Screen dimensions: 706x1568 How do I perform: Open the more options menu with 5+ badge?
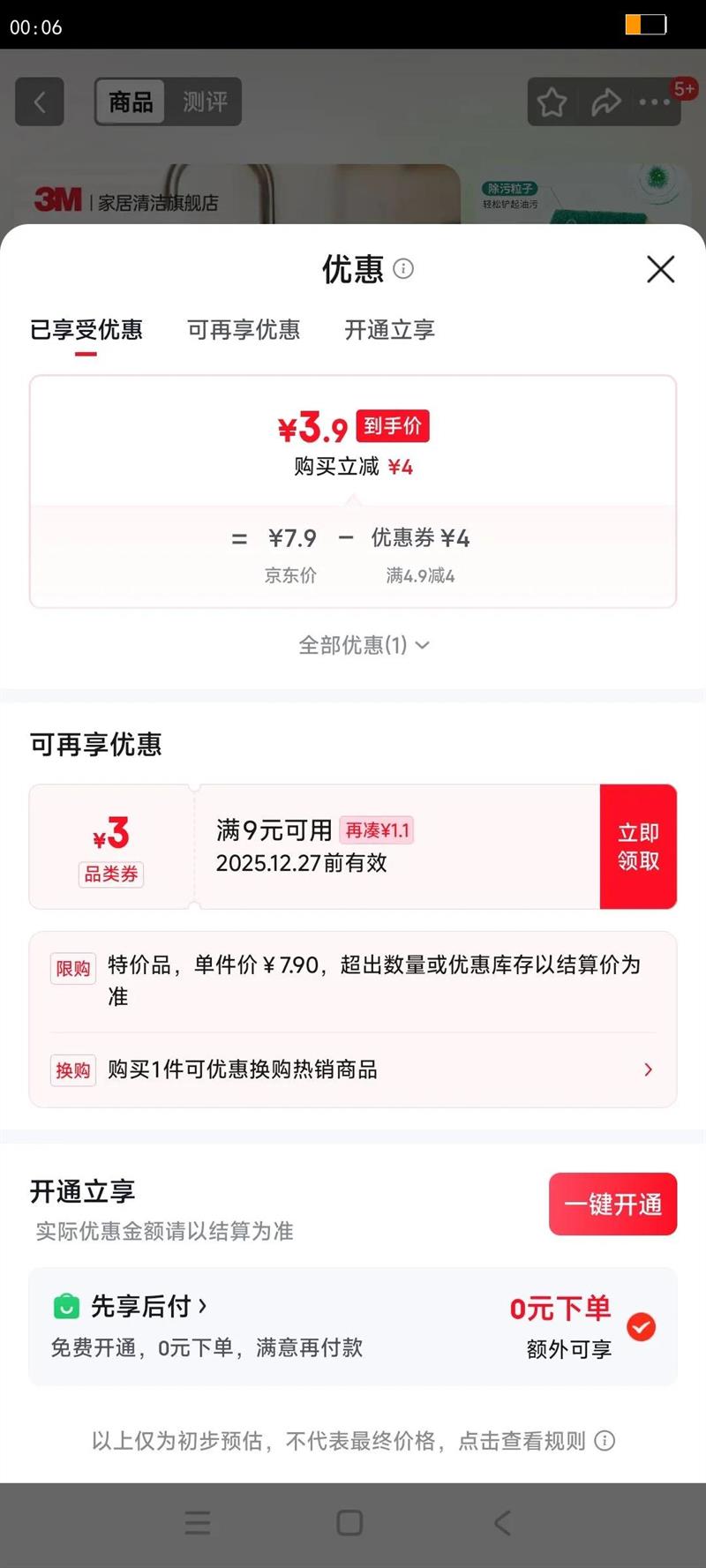(x=655, y=101)
